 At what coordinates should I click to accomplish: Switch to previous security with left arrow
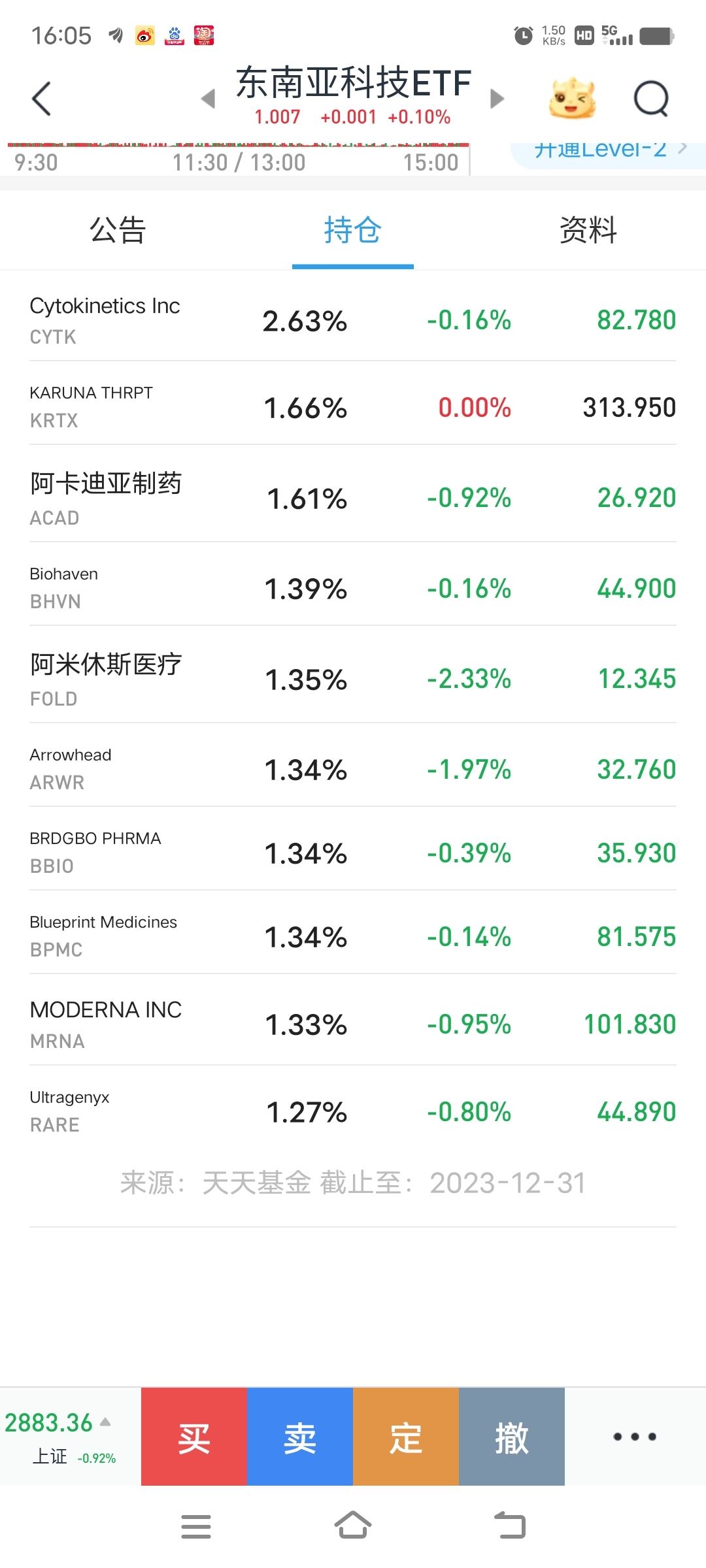pos(208,98)
